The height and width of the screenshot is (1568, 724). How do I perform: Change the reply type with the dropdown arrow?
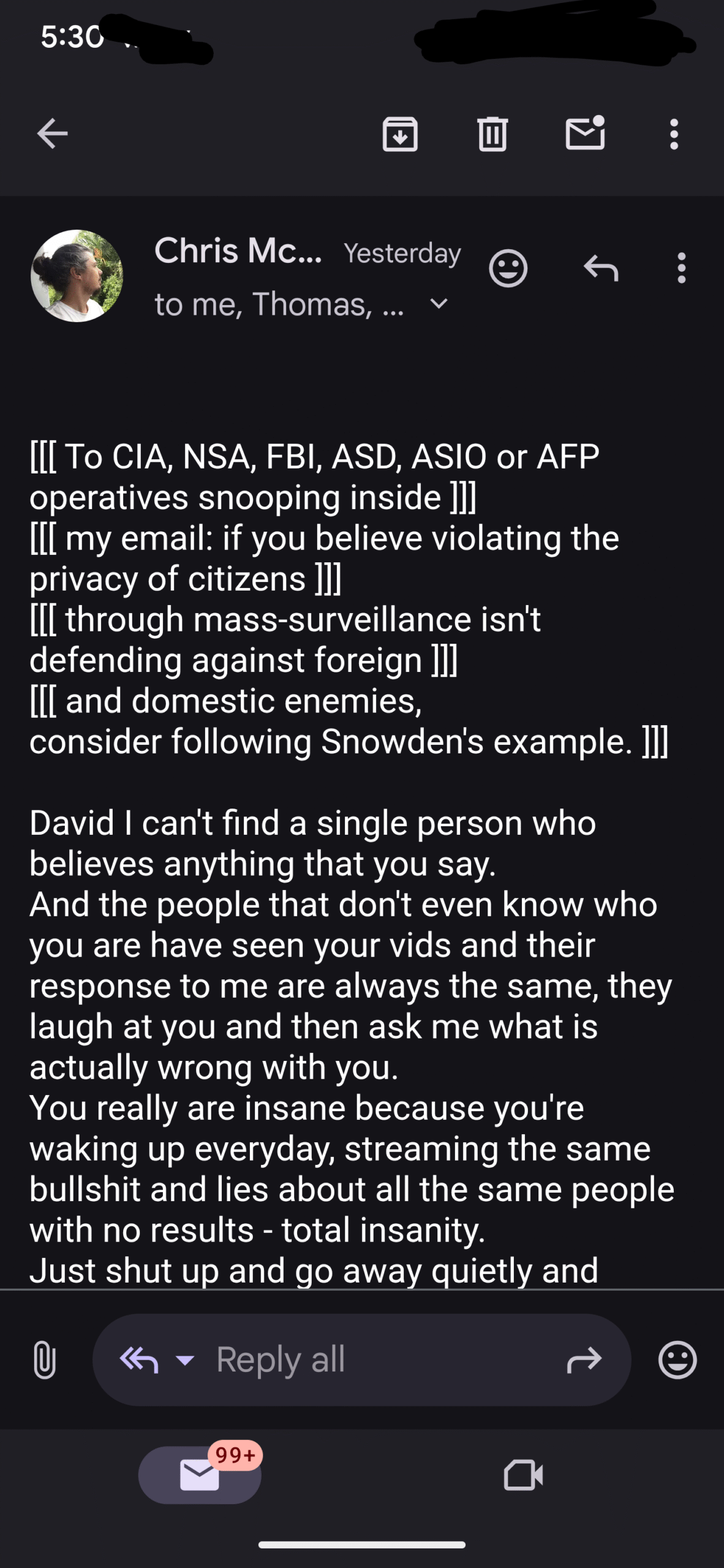184,1360
